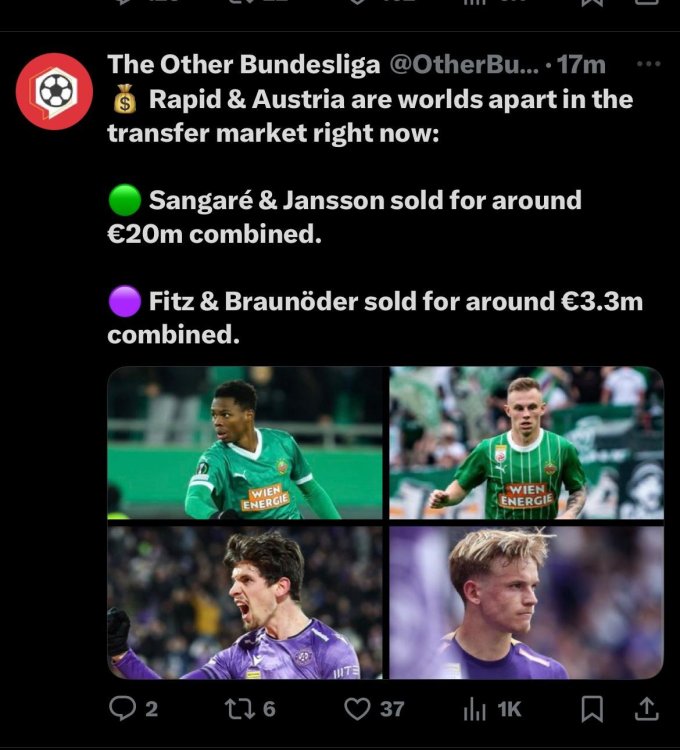Retweet The Other Bundesliga's post
This screenshot has height=750, width=680.
click(x=236, y=708)
